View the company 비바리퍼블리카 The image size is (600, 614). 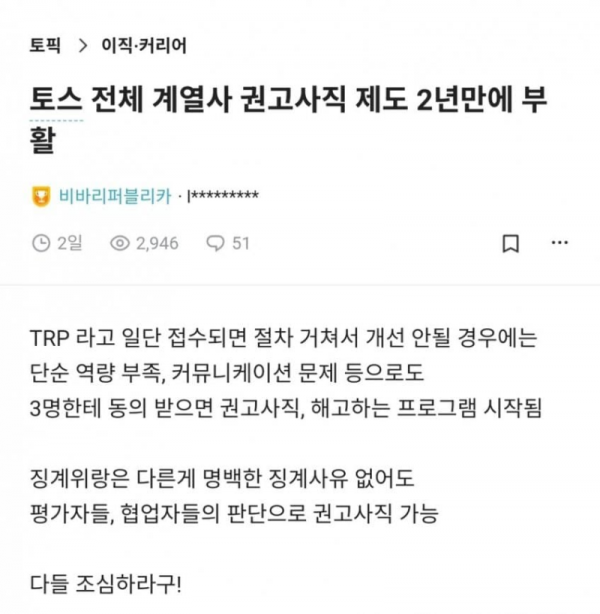(x=116, y=196)
